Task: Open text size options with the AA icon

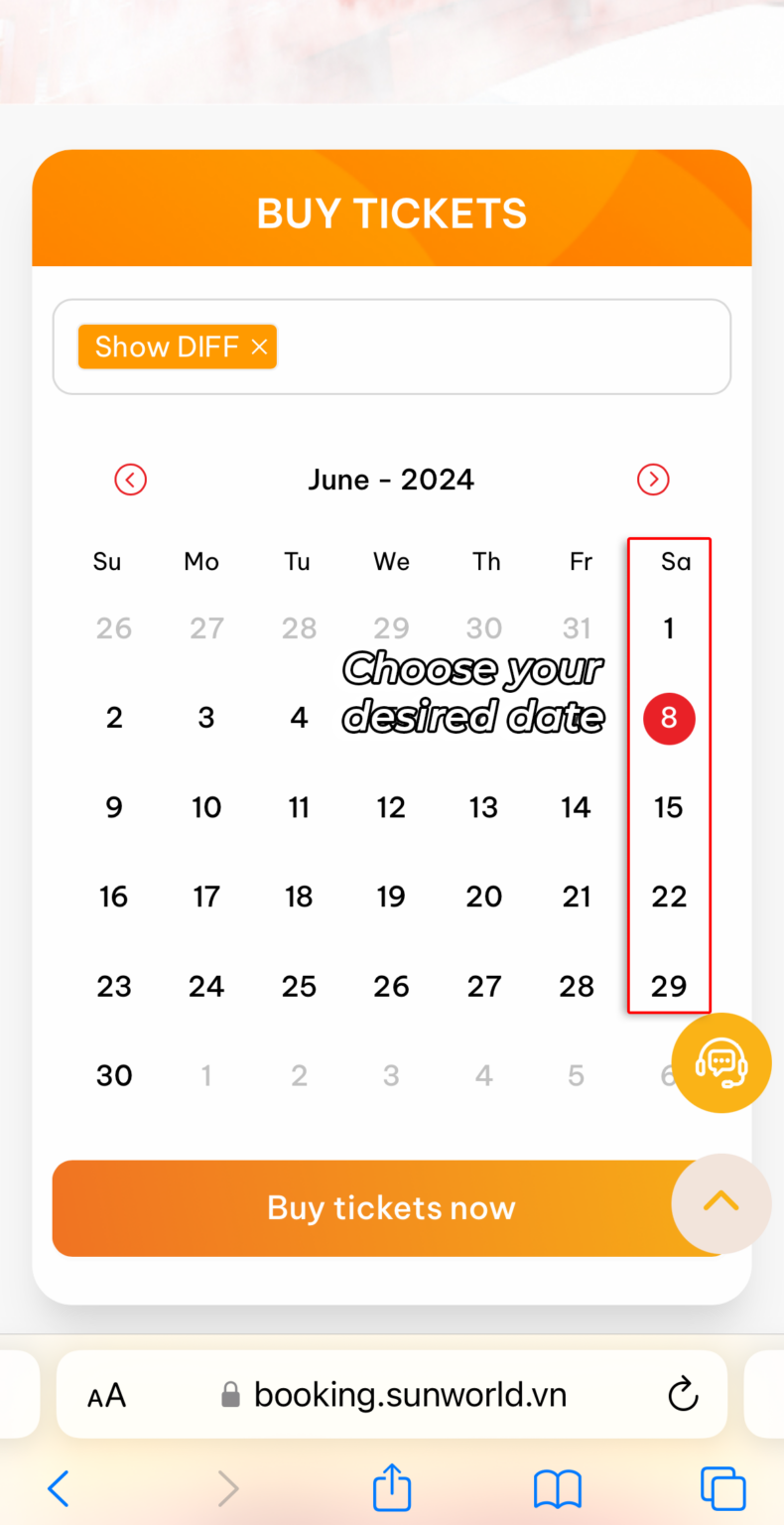Action: 105,1394
